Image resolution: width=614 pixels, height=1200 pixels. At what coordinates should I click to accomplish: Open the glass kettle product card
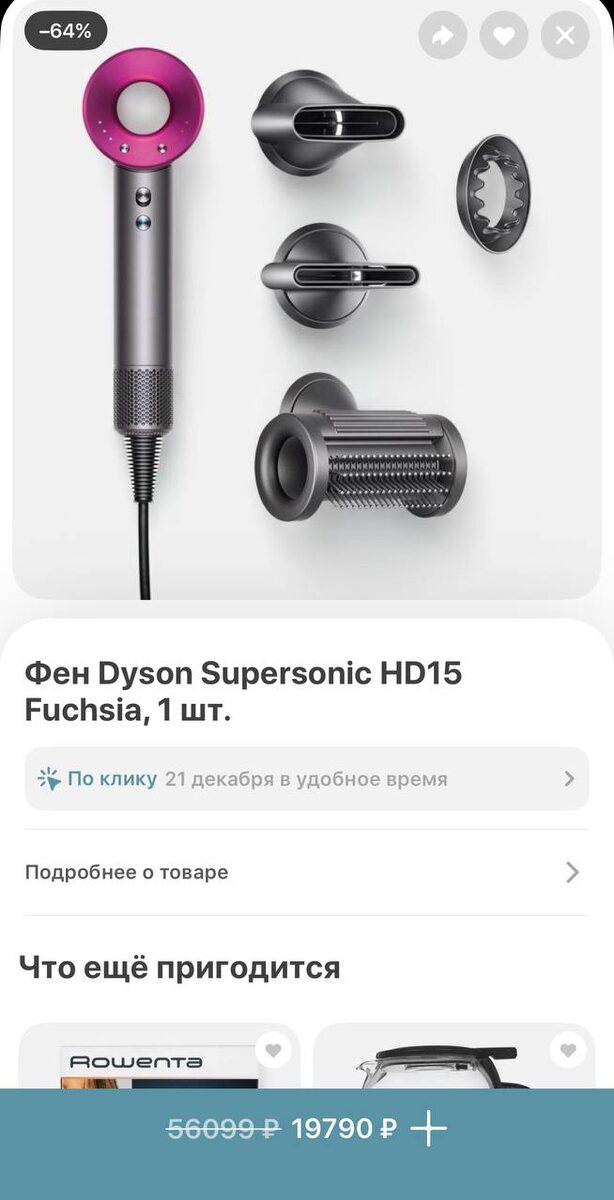450,1066
